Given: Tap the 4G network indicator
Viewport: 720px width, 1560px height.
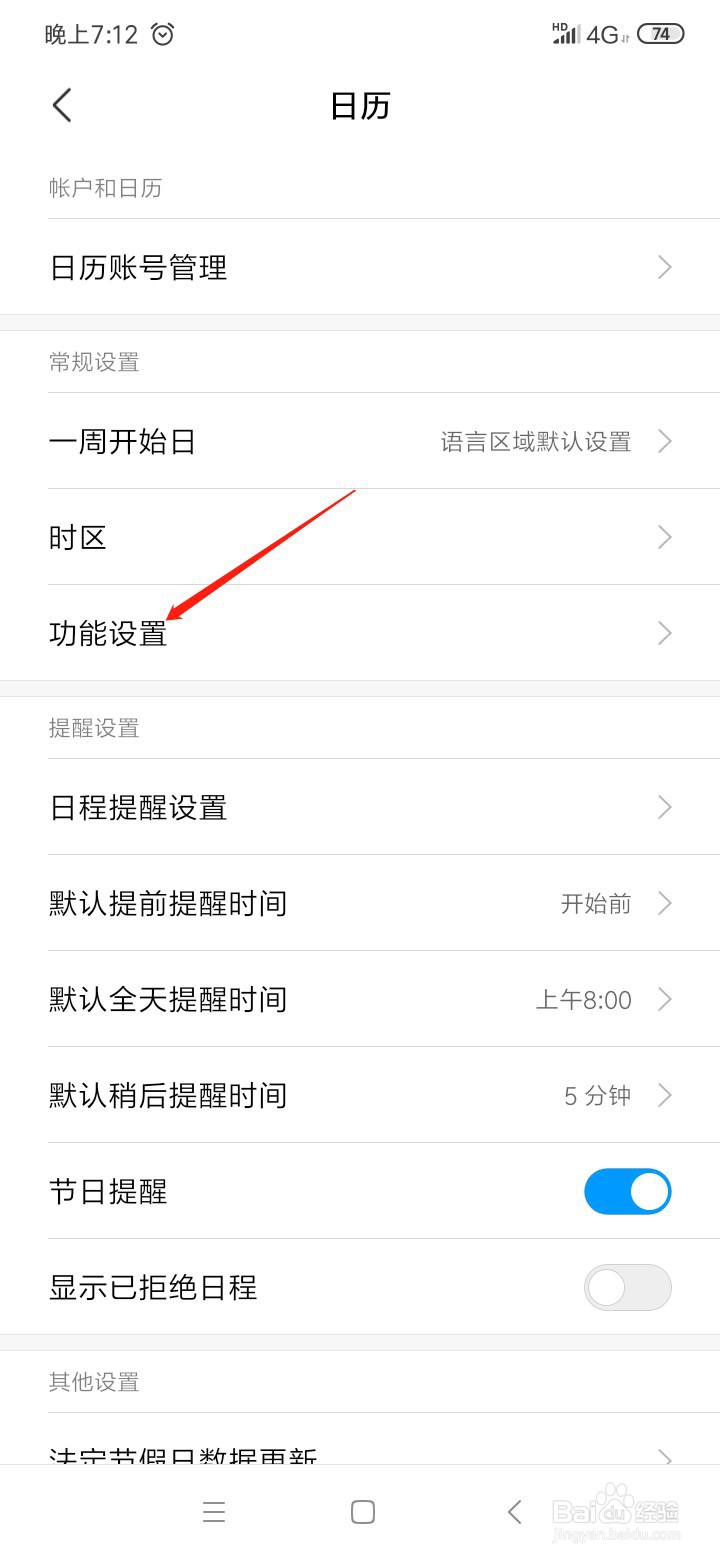Looking at the screenshot, I should [x=601, y=34].
